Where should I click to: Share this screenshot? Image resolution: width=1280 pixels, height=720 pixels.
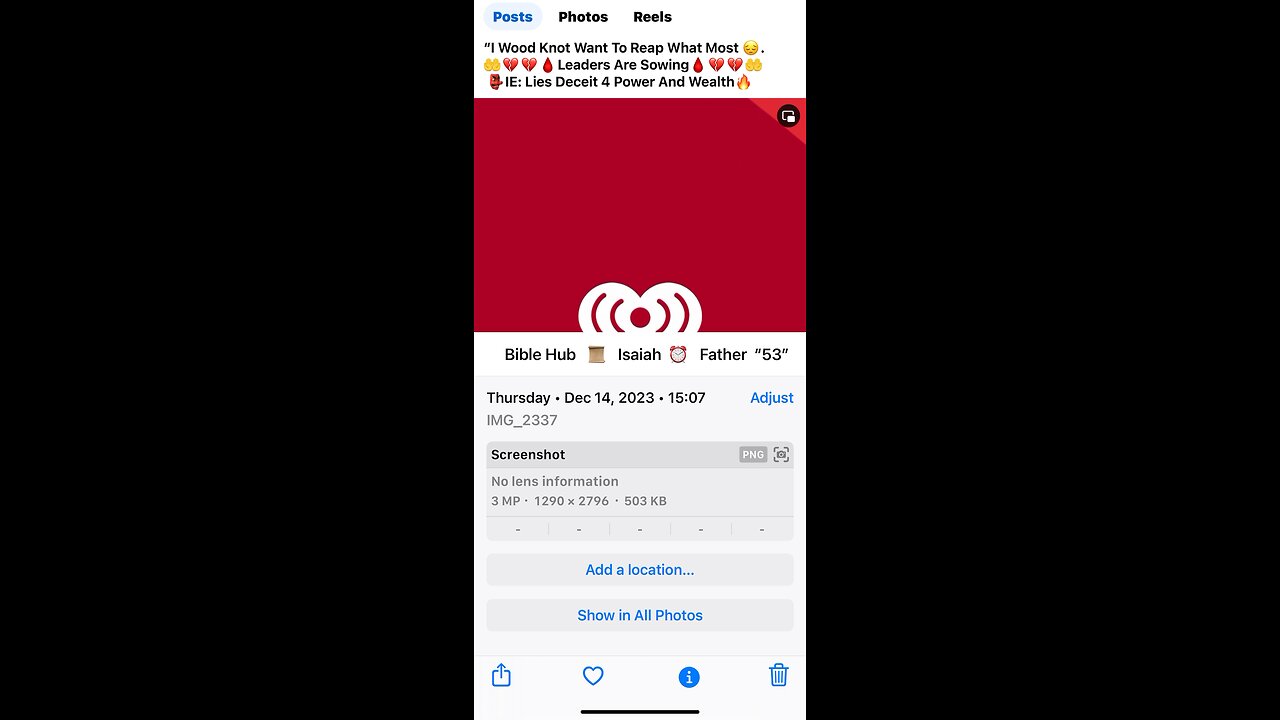click(501, 676)
